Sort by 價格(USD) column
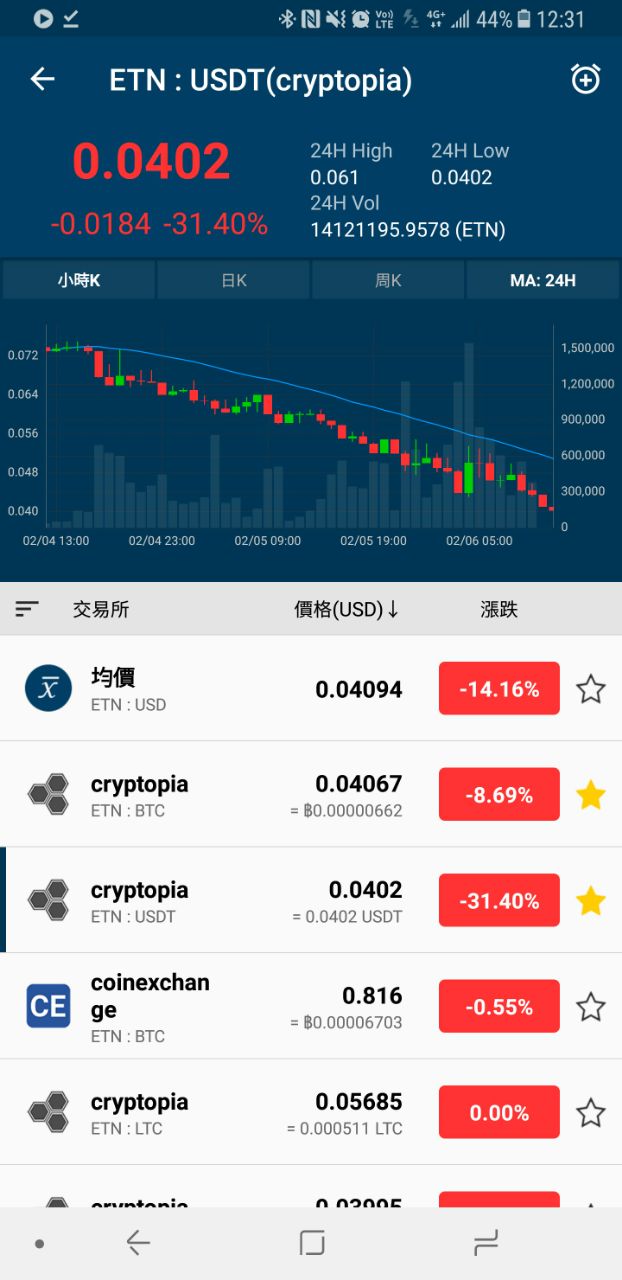Image resolution: width=622 pixels, height=1280 pixels. pyautogui.click(x=346, y=609)
